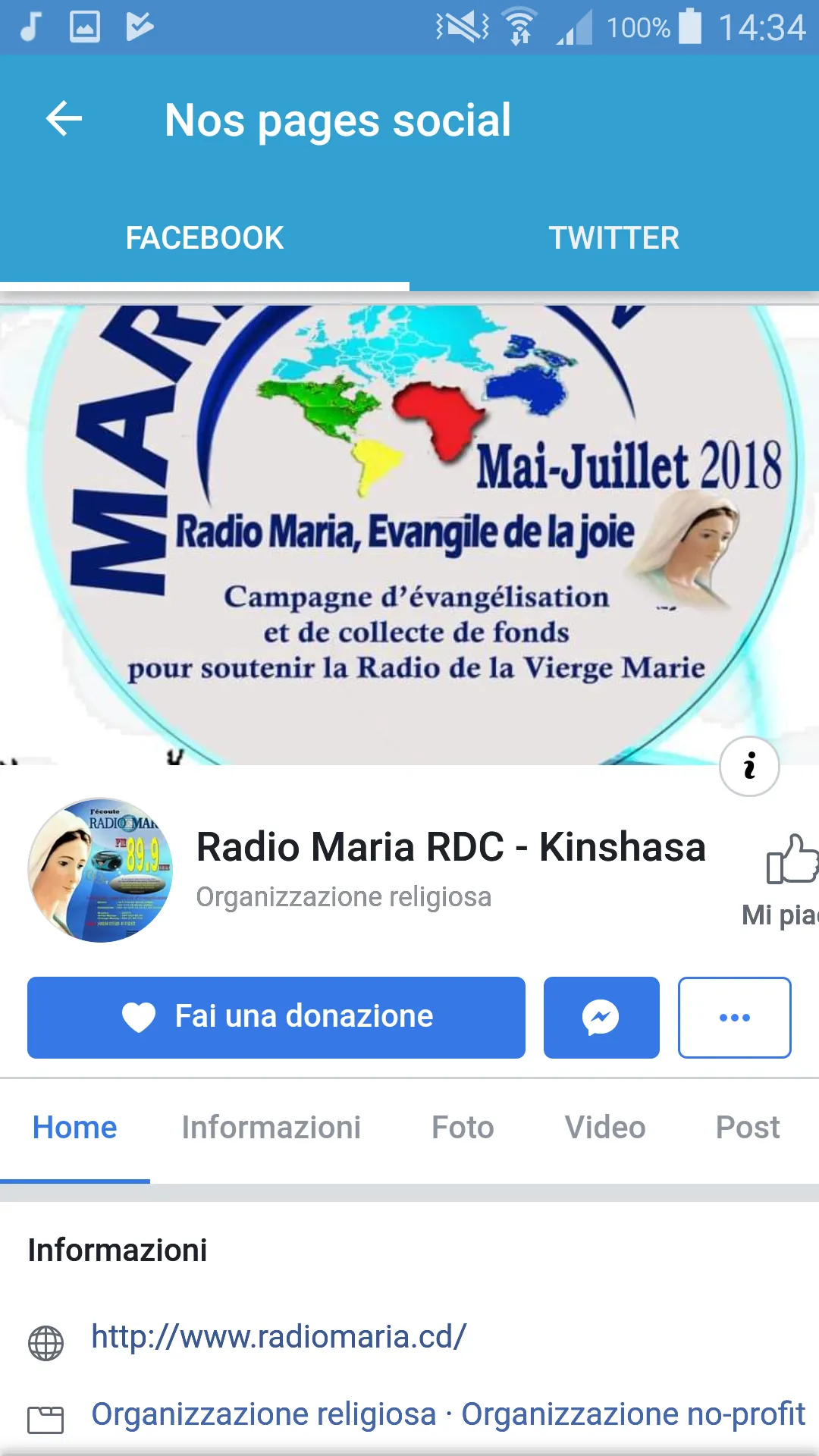Open the radiomaria.cd website link
The height and width of the screenshot is (1456, 819).
[x=278, y=1336]
